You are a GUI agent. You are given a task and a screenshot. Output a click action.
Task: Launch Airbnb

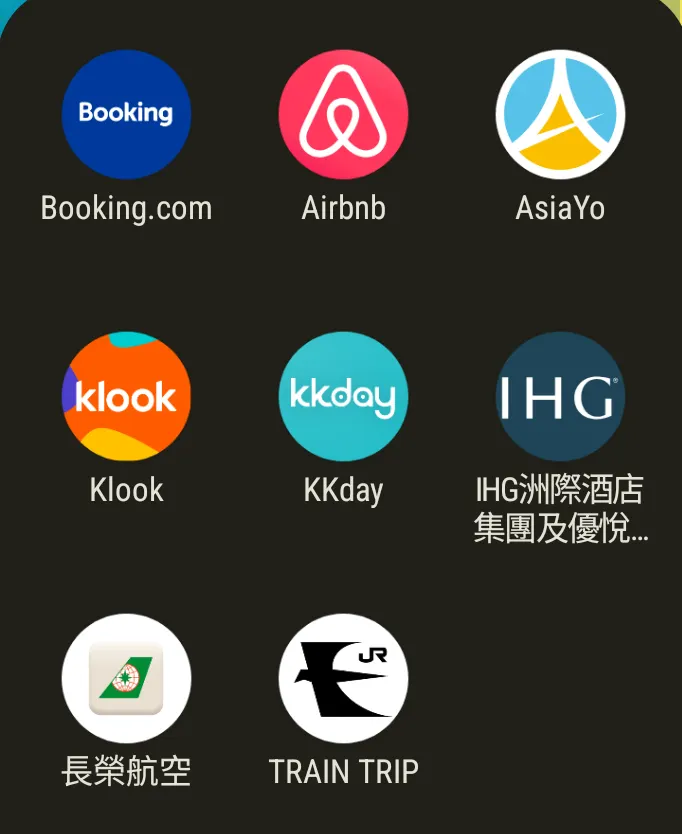(343, 114)
